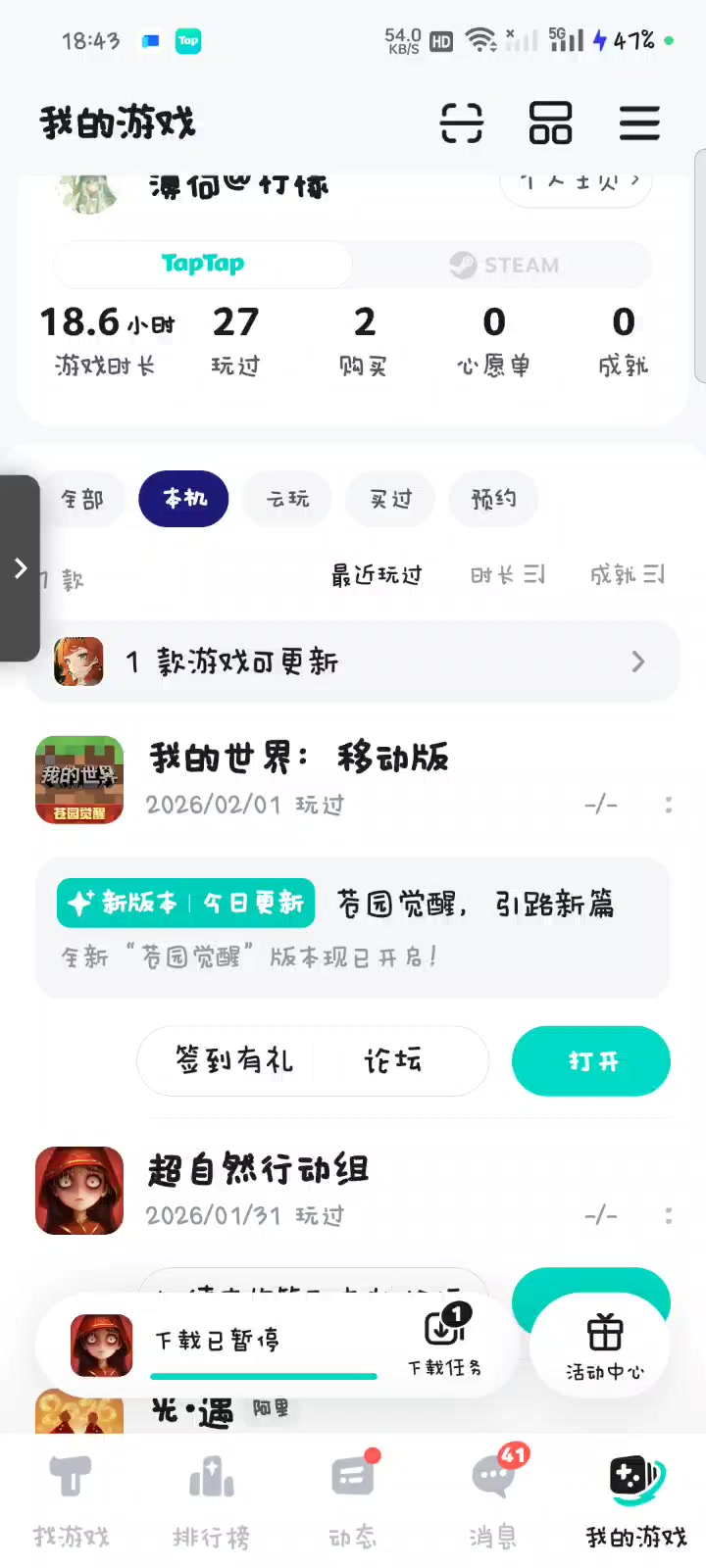Image resolution: width=706 pixels, height=1568 pixels.
Task: Switch to the 找游戏 tab
Action: point(71,1499)
